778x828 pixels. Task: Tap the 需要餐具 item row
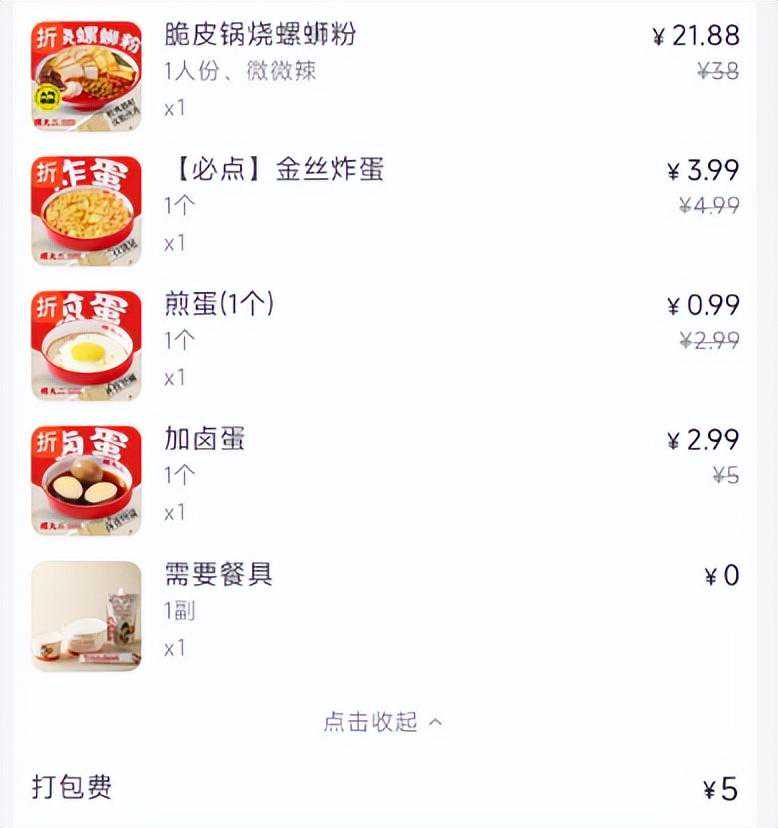[218, 576]
